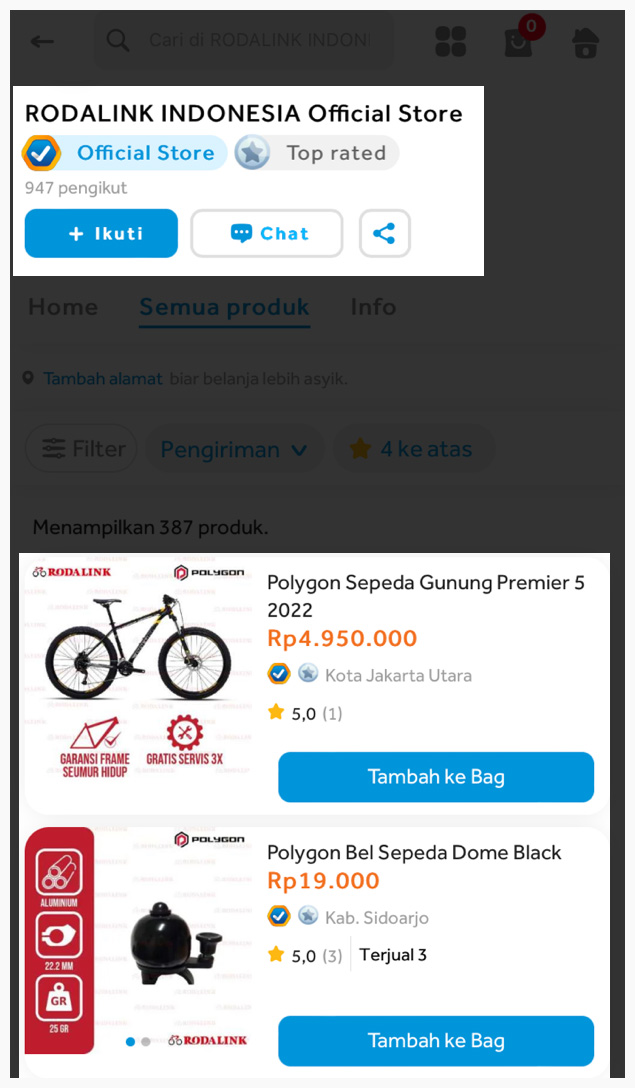635x1088 pixels.
Task: Expand the Pengiriman dropdown
Action: (234, 449)
